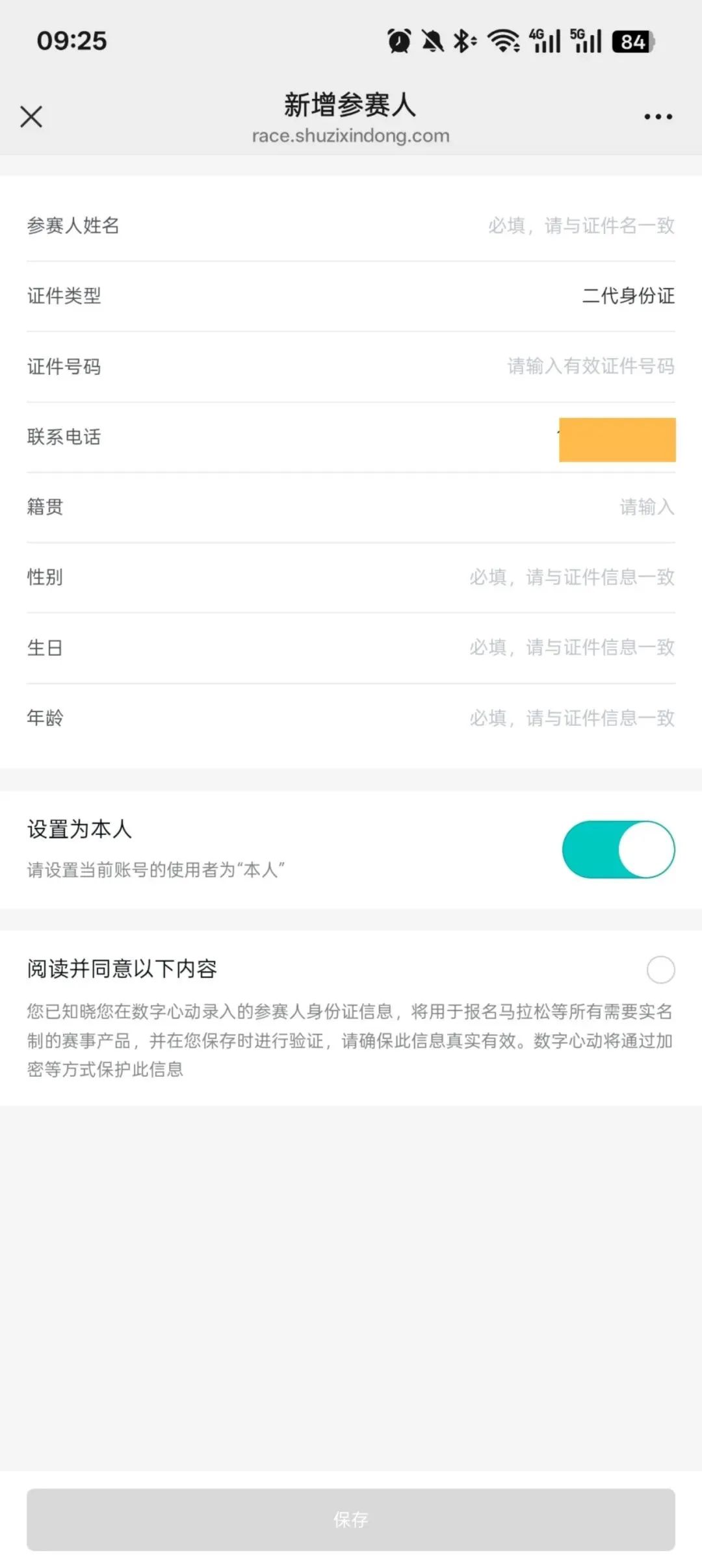Fill in the 年龄 field
The height and width of the screenshot is (1568, 702).
[571, 718]
